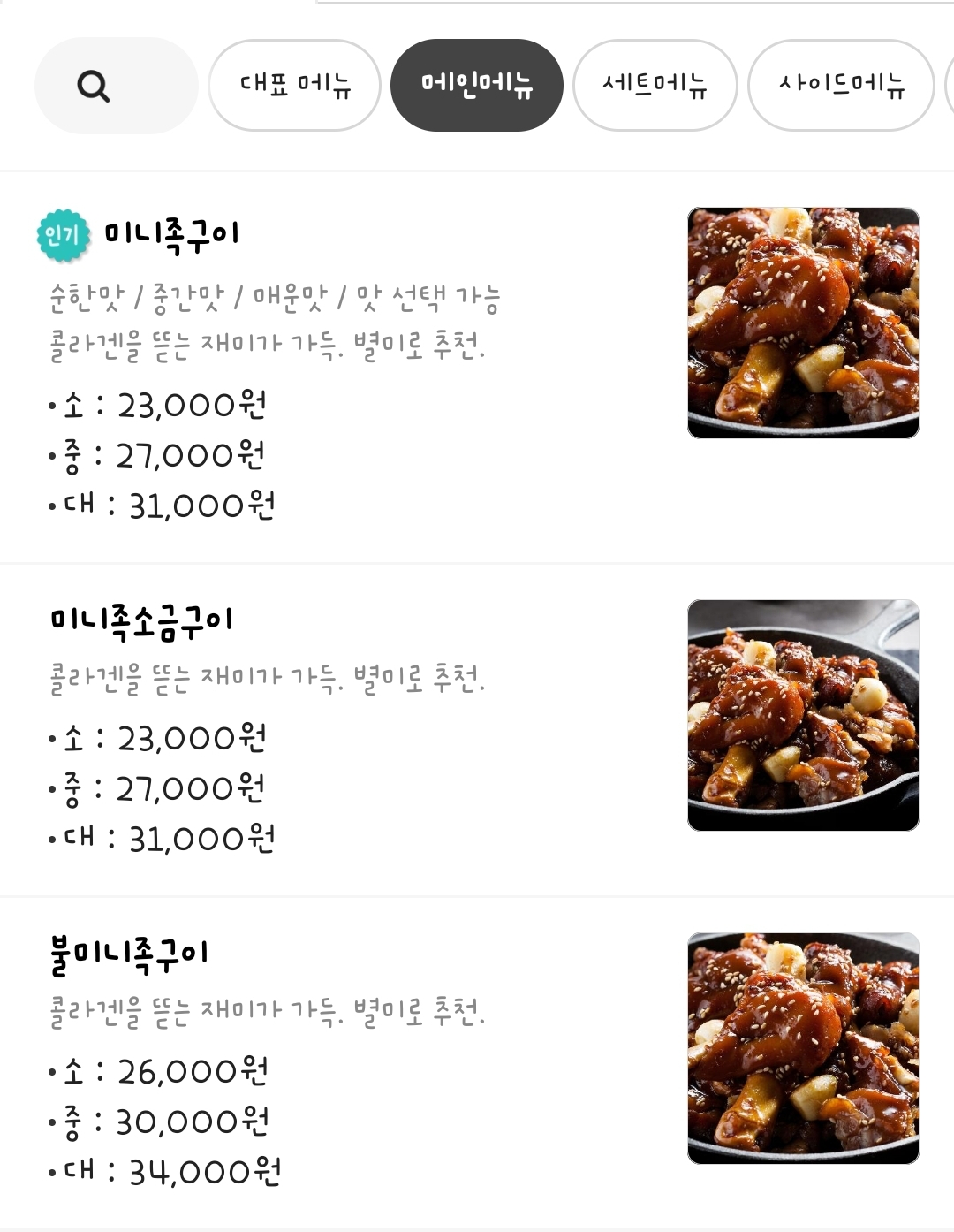Open the 세트메뉴 category
The width and height of the screenshot is (954, 1232).
(656, 85)
